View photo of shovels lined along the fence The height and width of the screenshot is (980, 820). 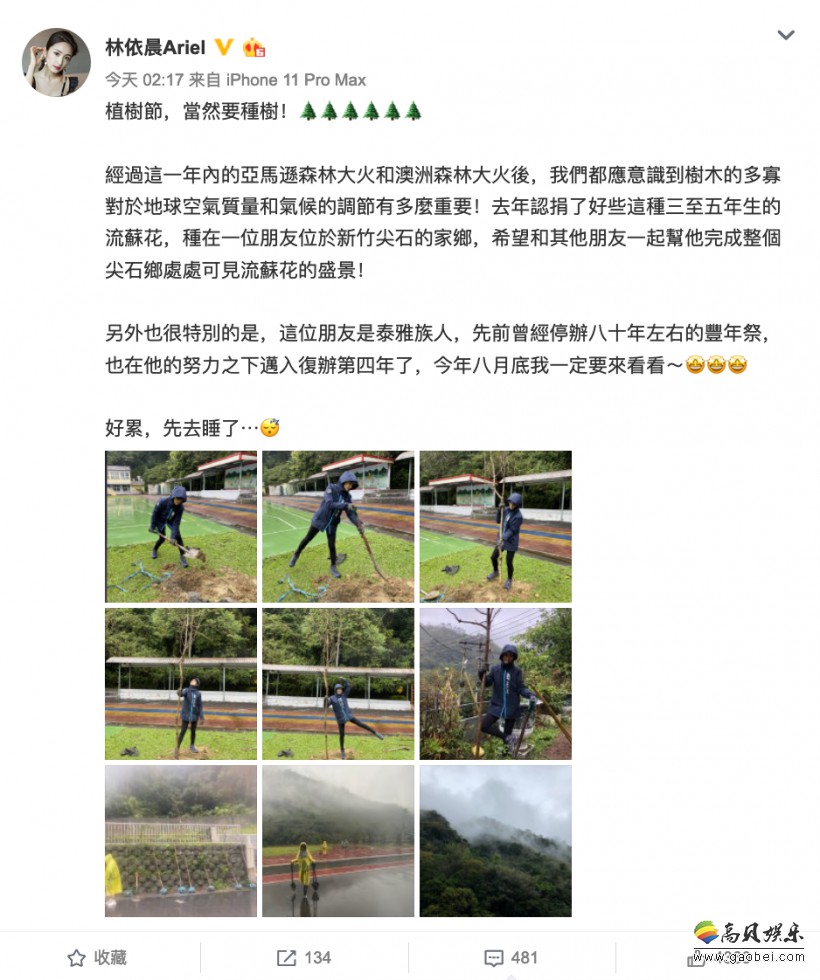[x=181, y=840]
